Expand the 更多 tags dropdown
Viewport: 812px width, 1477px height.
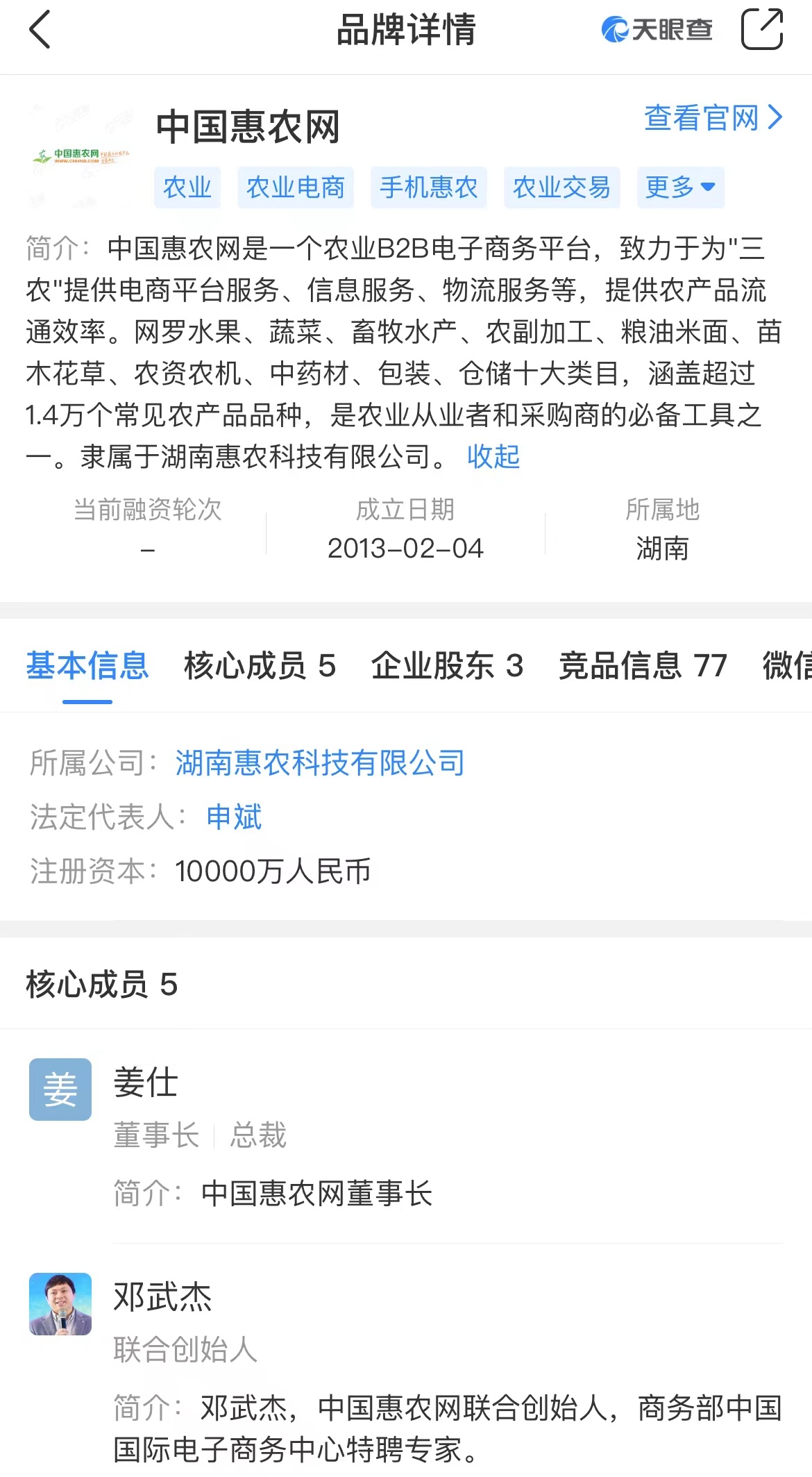(x=680, y=187)
